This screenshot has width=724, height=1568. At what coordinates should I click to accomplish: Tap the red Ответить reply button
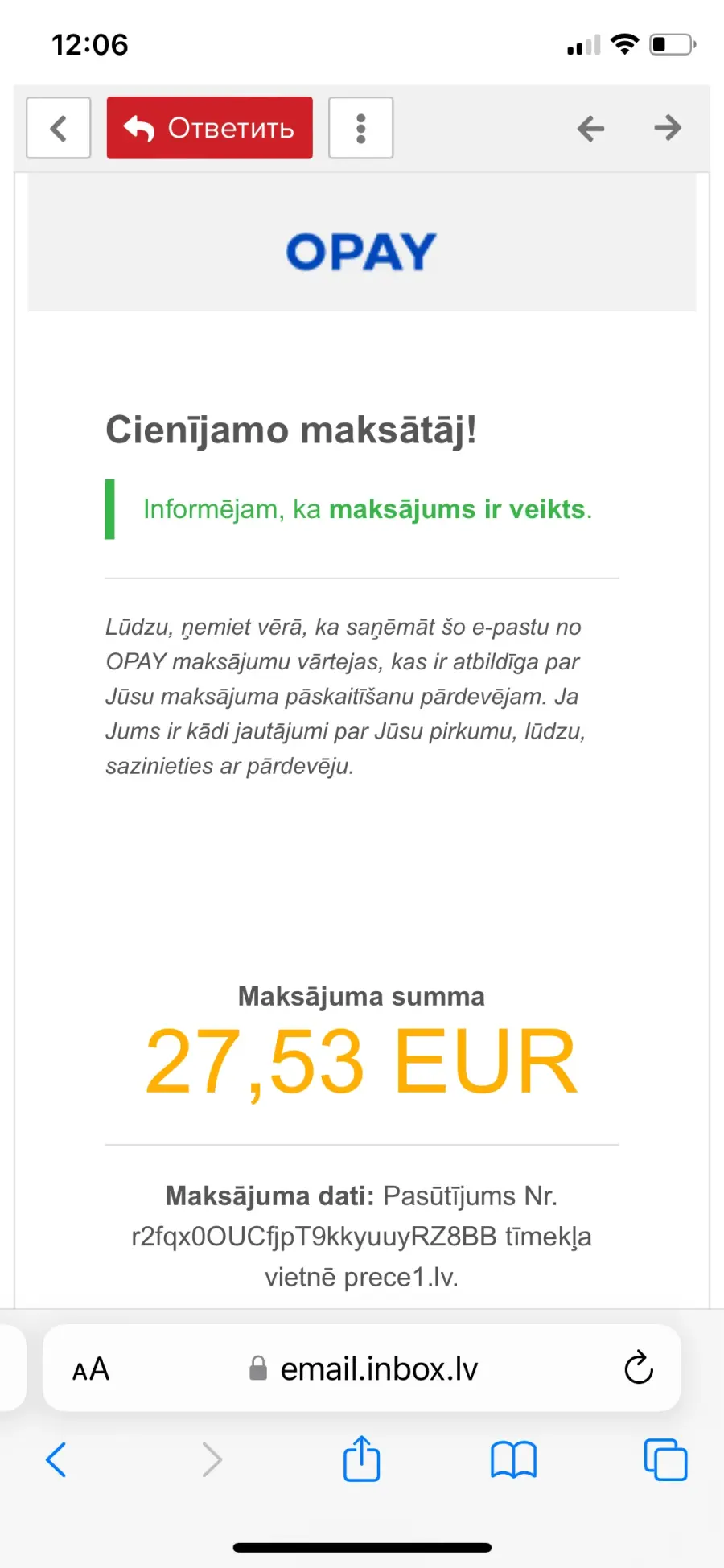coord(209,128)
